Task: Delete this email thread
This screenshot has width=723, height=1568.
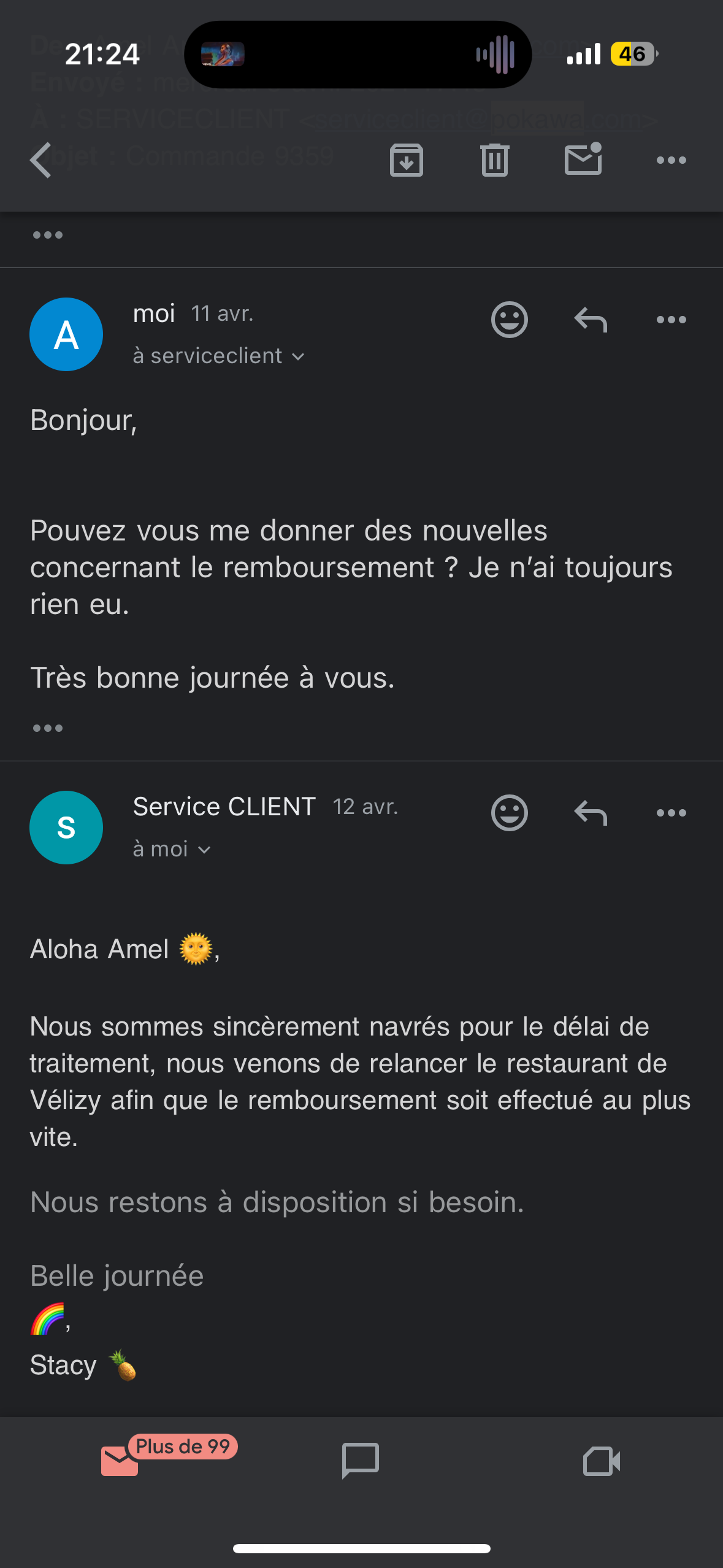Action: pyautogui.click(x=495, y=161)
